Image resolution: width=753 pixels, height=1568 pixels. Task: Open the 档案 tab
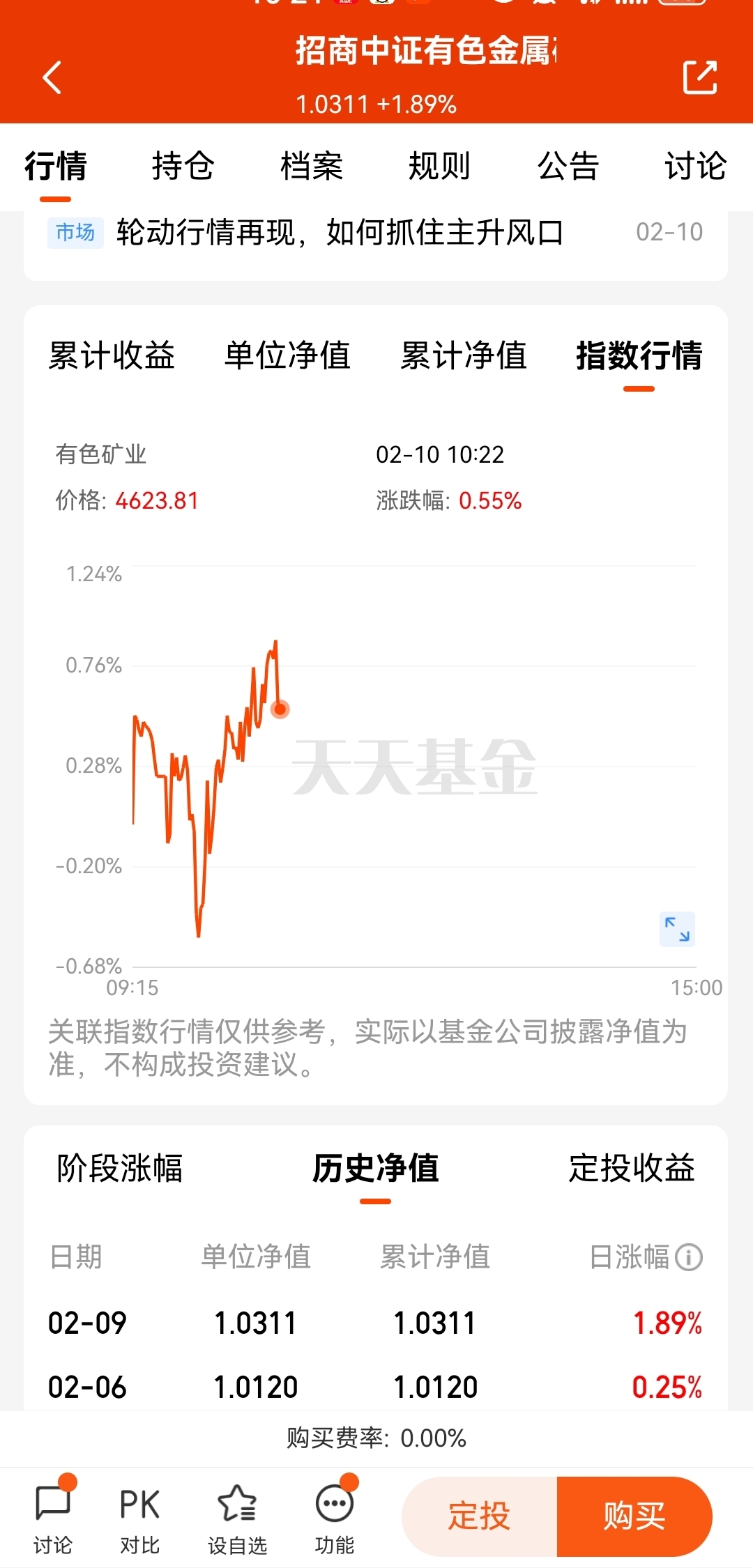tap(312, 166)
